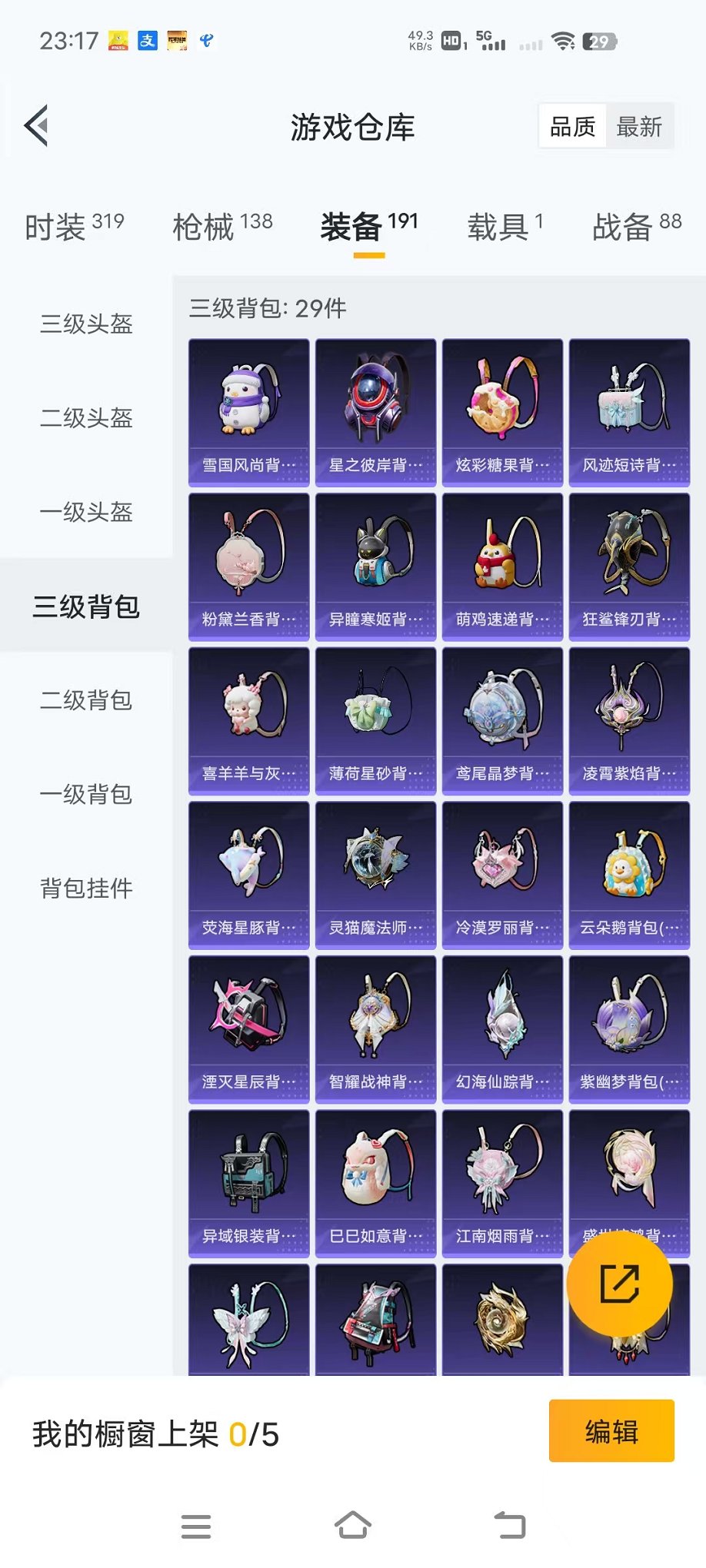The width and height of the screenshot is (706, 1568).
Task: View the 星之彼岸 backpack item
Action: [x=375, y=412]
